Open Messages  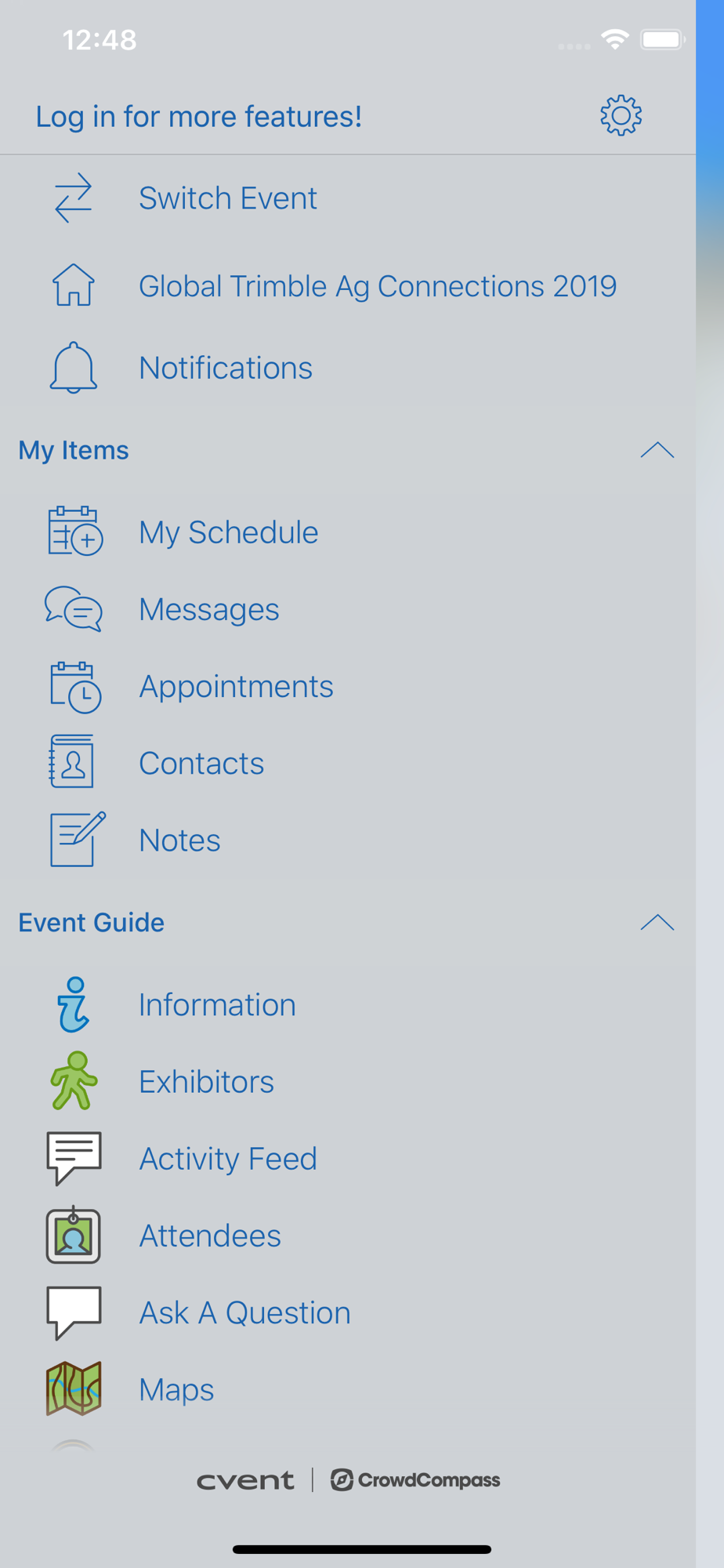click(348, 609)
